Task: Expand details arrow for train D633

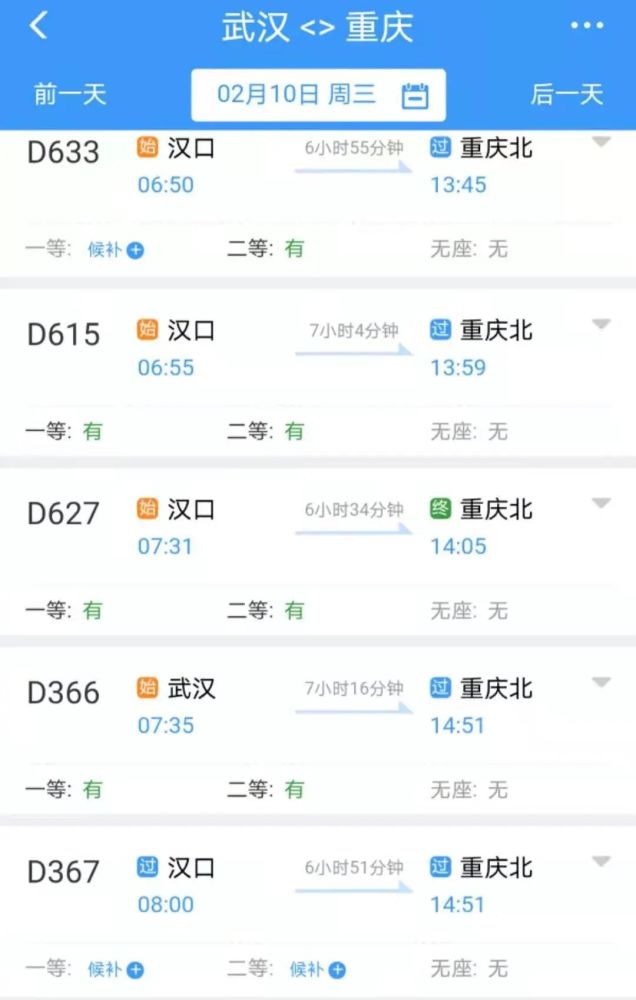Action: point(601,143)
